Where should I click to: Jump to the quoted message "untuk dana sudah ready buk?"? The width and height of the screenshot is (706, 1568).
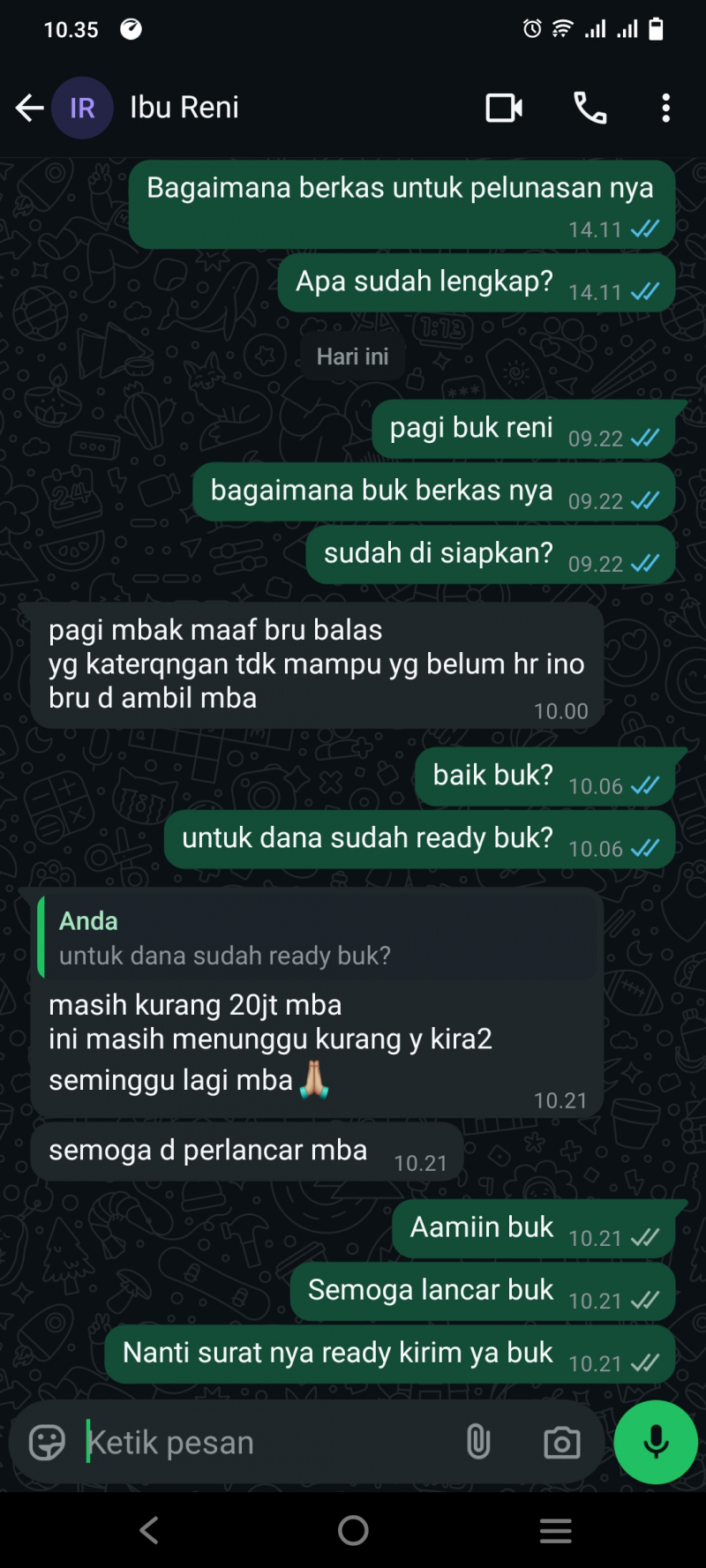316,938
